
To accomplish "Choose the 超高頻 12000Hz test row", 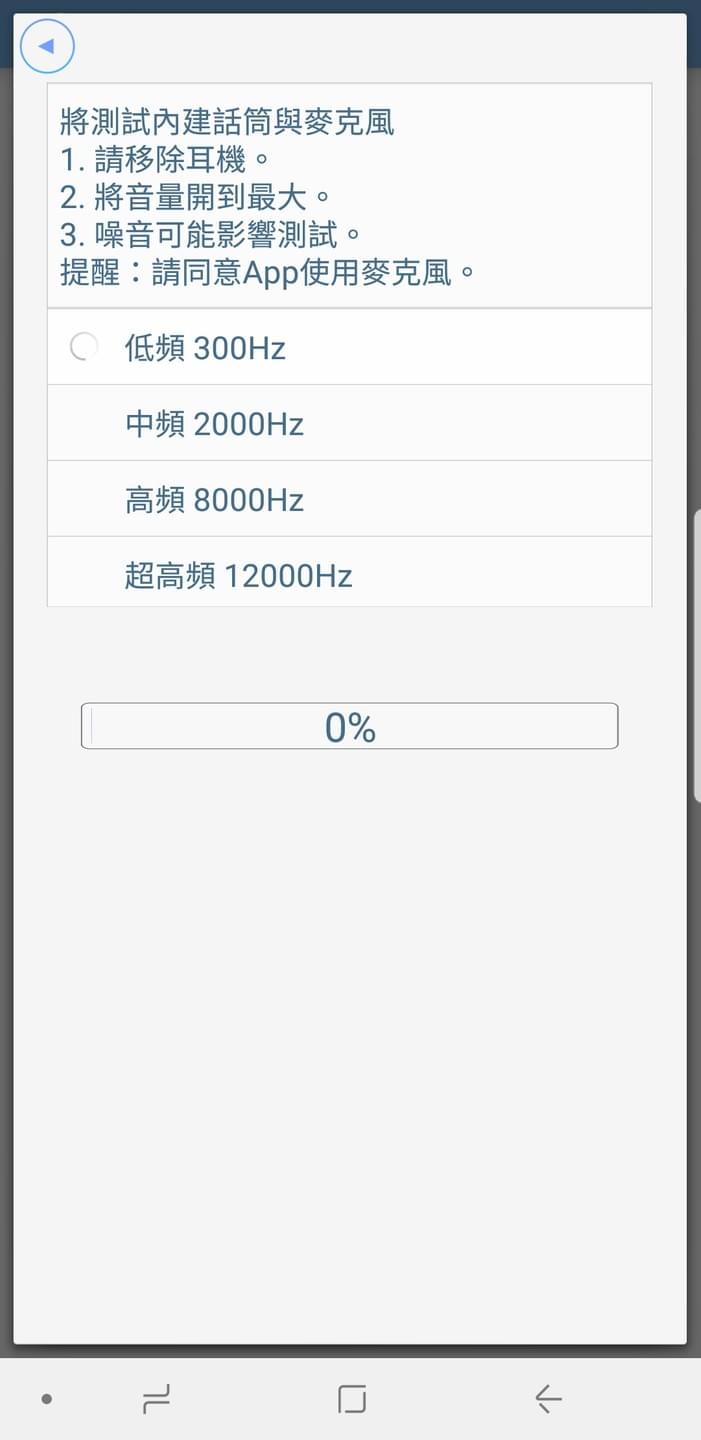I will pyautogui.click(x=349, y=575).
